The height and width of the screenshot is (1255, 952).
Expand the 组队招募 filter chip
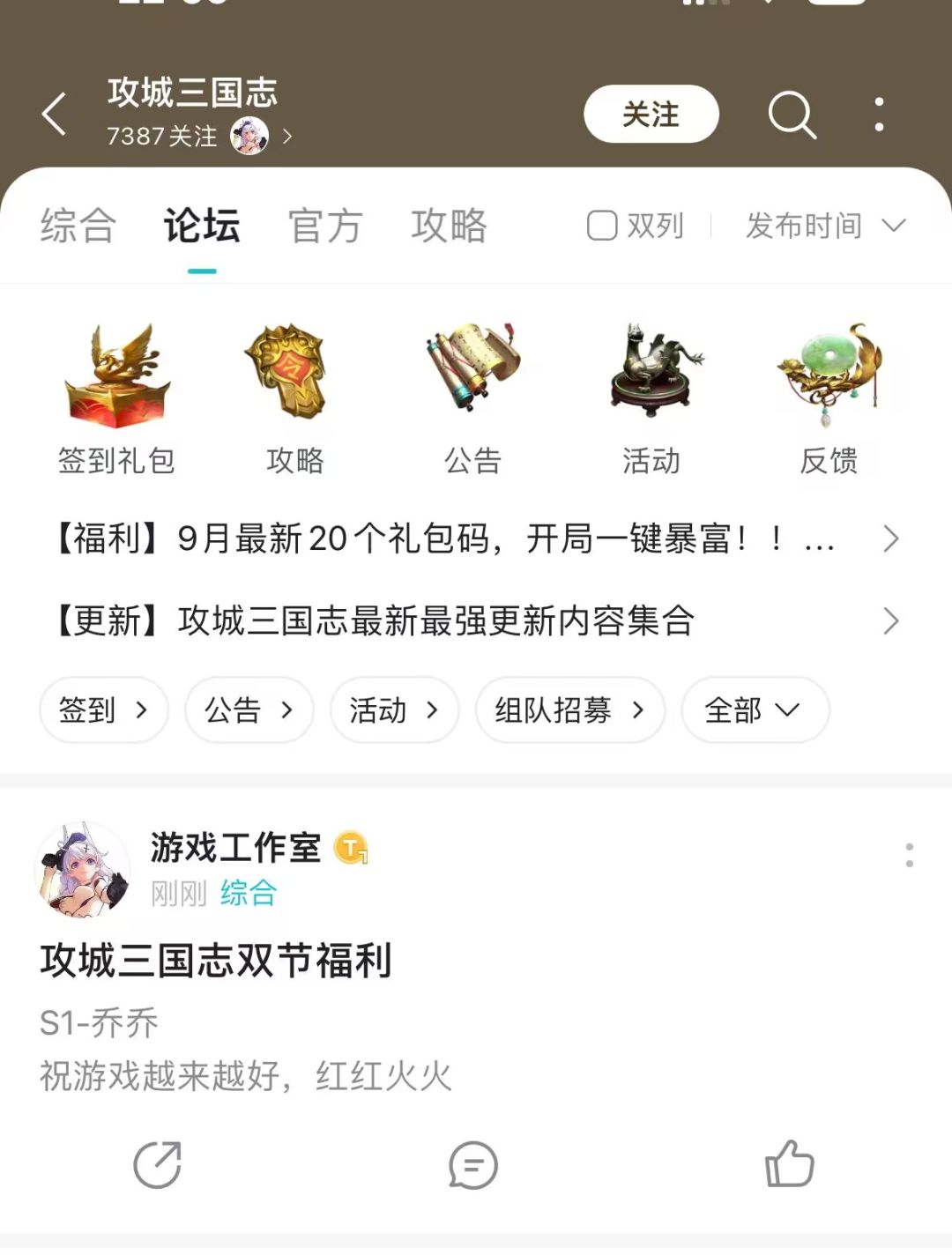(x=570, y=710)
